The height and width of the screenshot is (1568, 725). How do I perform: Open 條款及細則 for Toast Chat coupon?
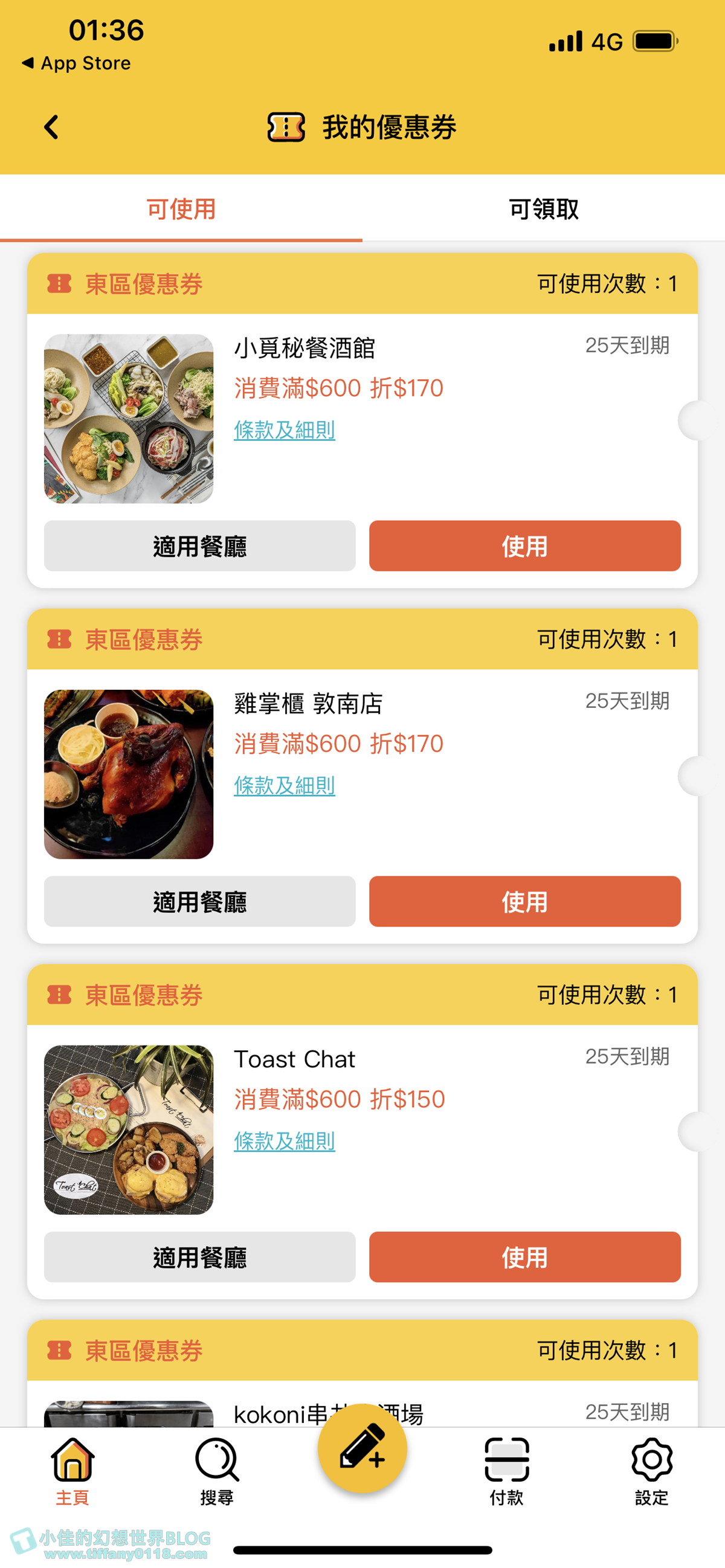pos(284,1142)
